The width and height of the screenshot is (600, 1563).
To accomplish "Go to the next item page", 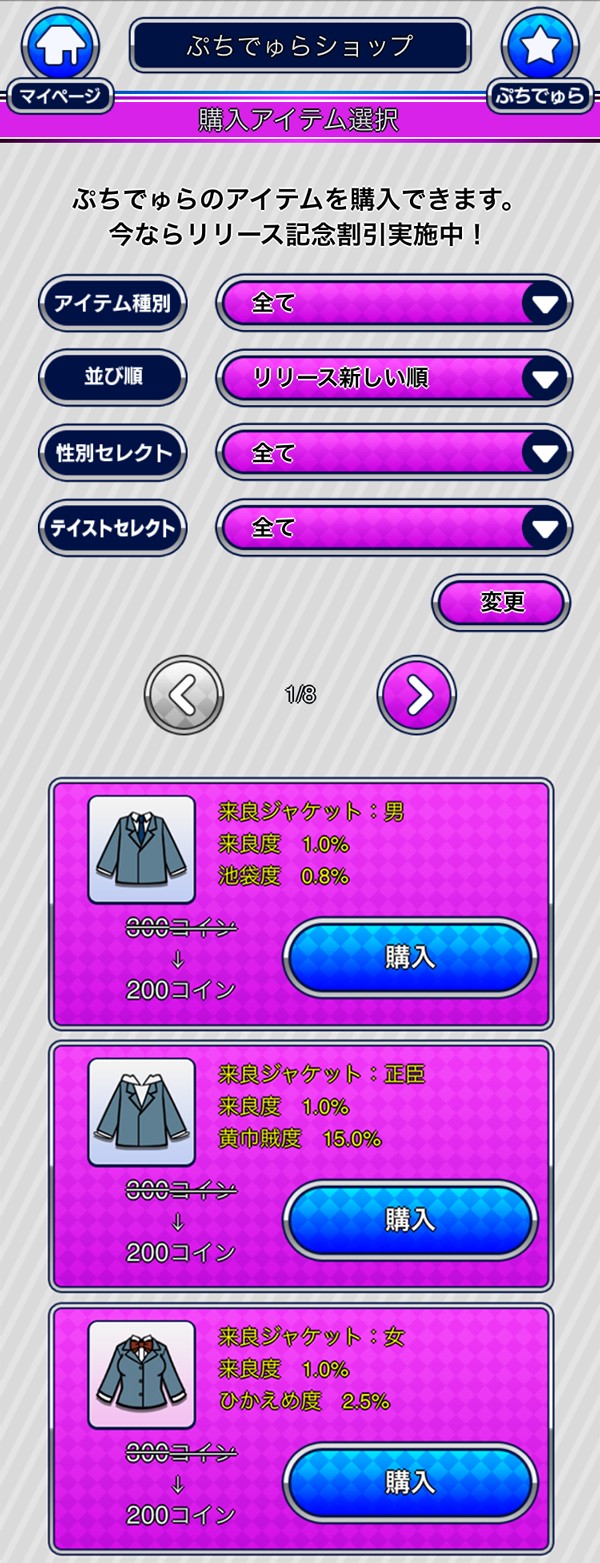I will coord(417,695).
